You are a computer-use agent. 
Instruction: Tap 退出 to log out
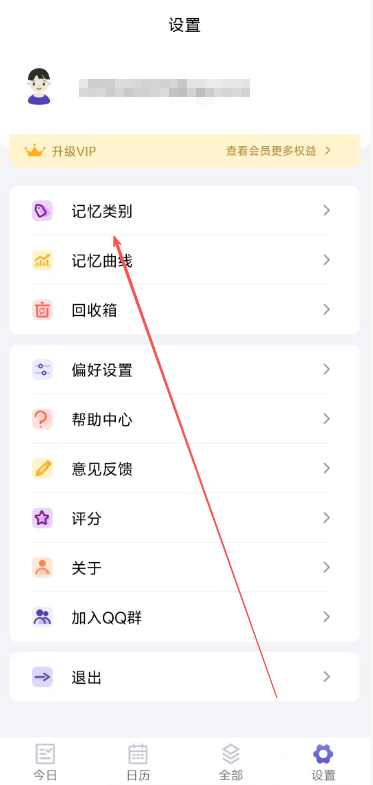pos(184,677)
